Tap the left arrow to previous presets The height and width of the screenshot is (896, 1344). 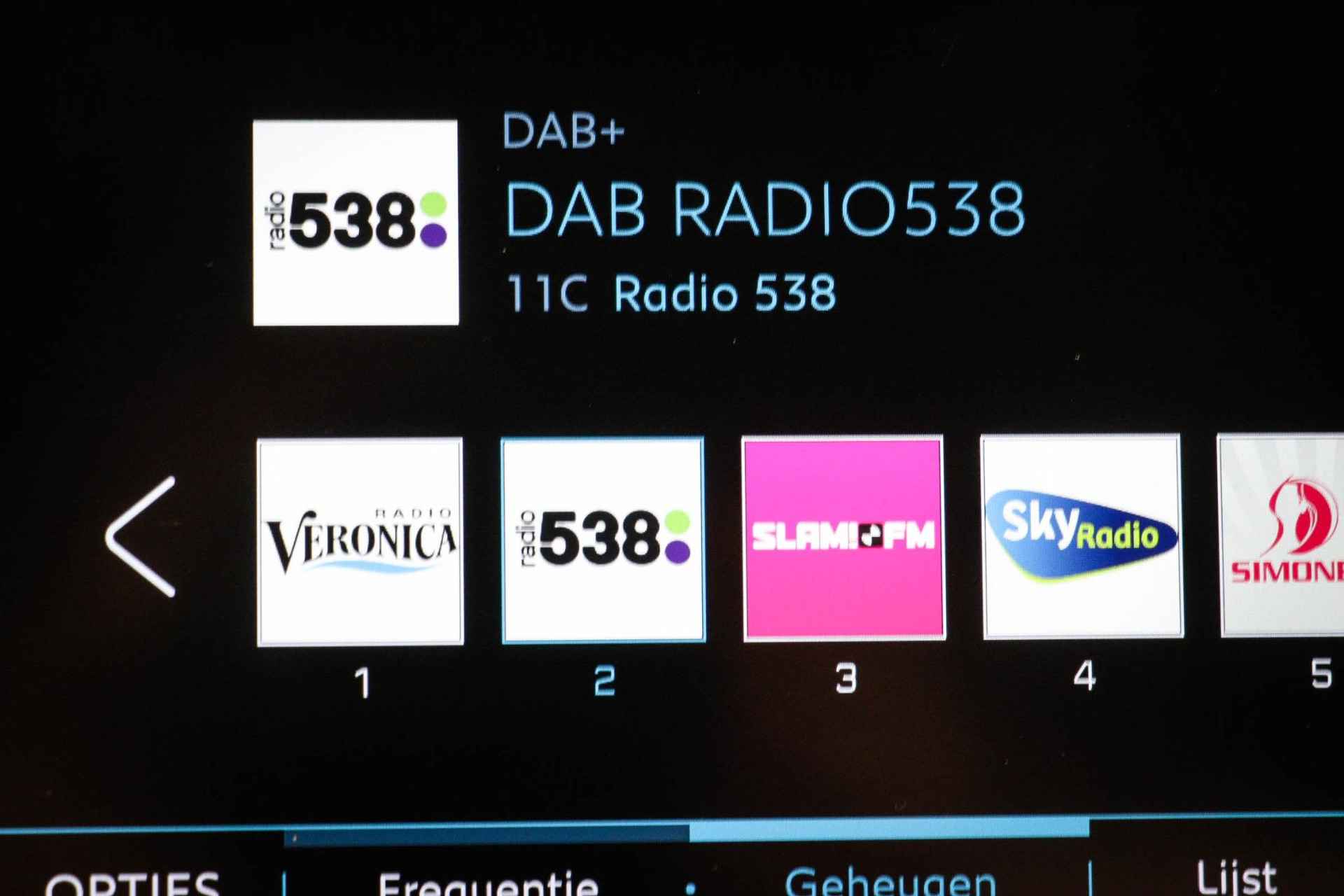(142, 537)
